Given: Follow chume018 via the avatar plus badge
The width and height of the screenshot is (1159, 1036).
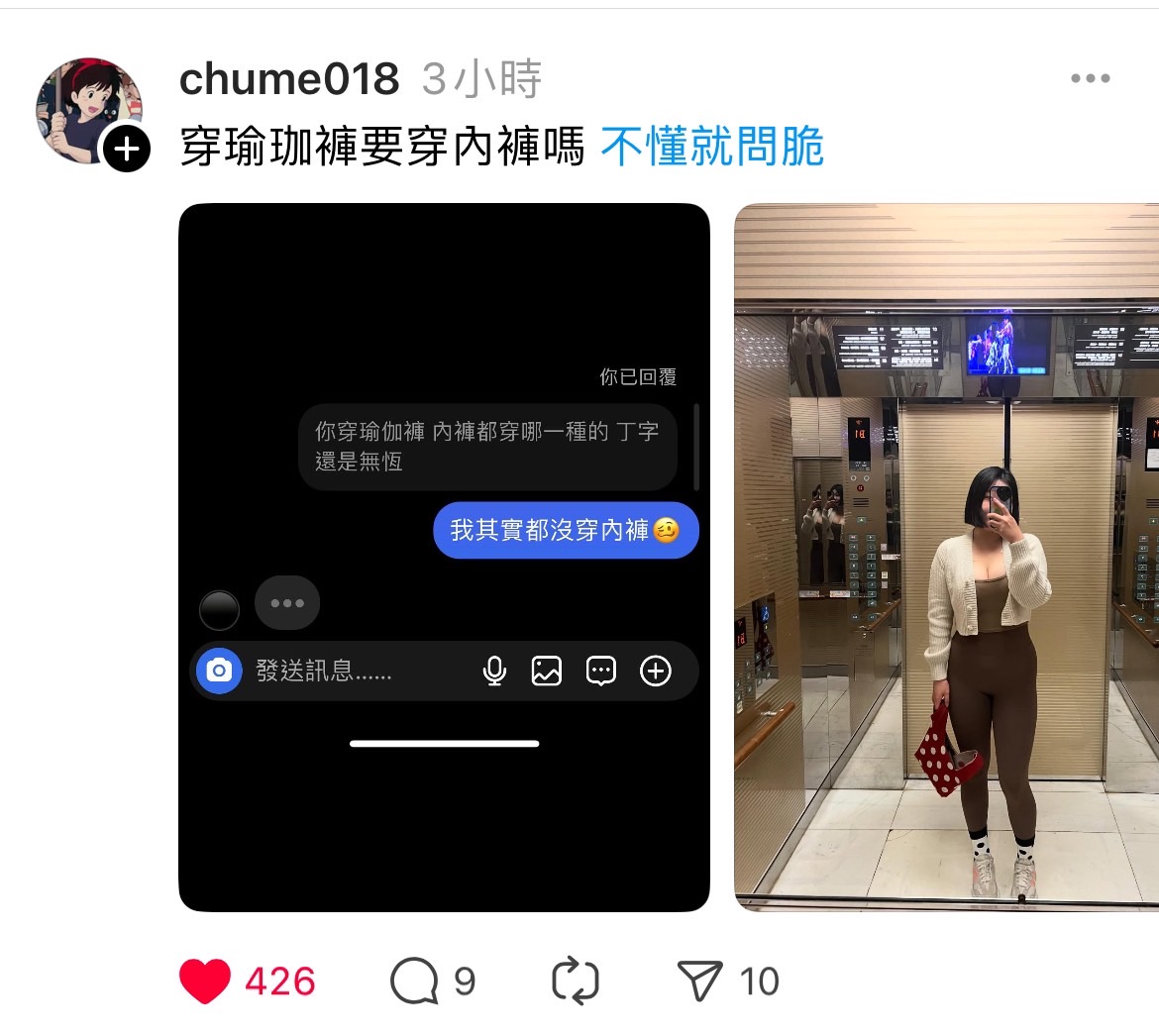Looking at the screenshot, I should 127,150.
